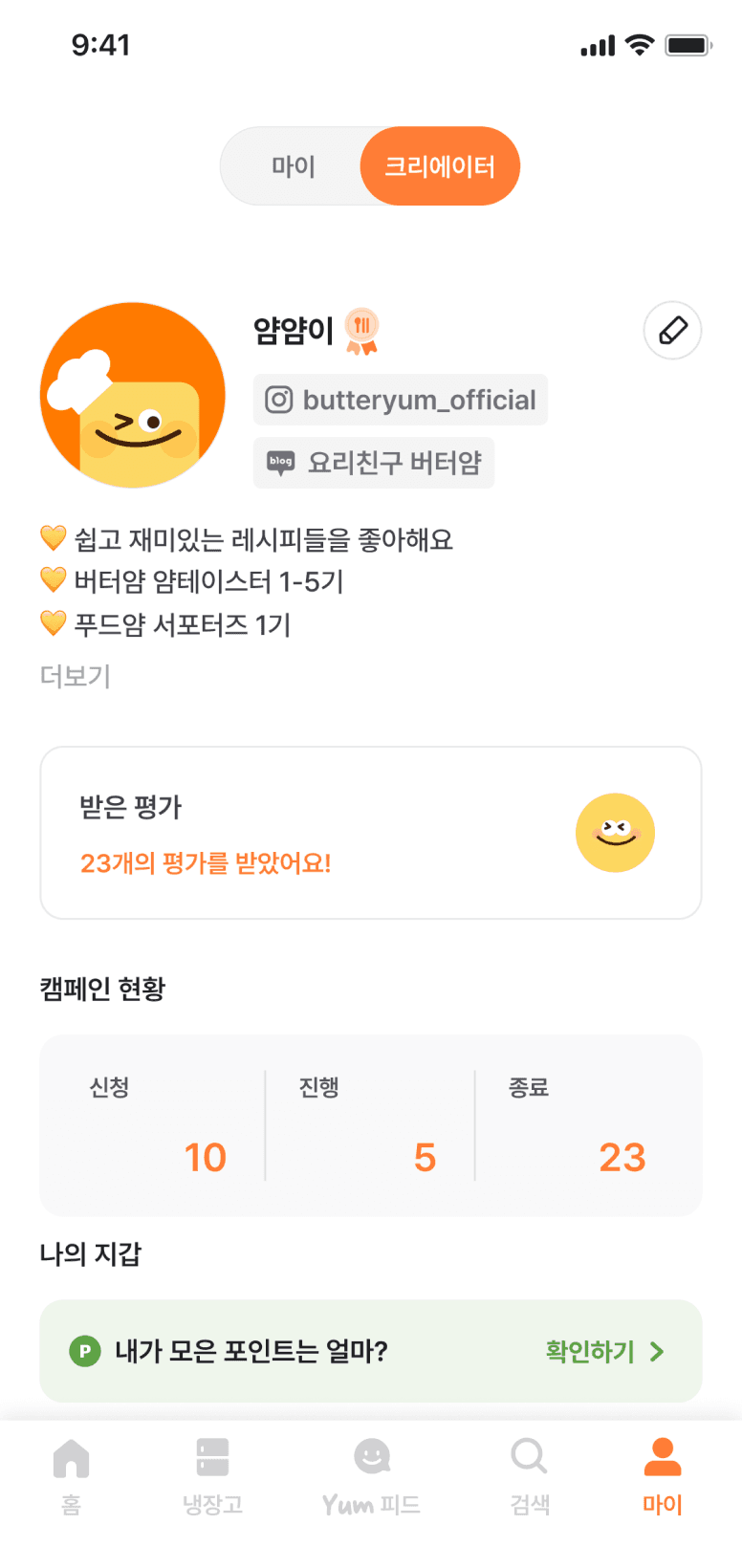Tap the smiling face in 받은 평가 card
Image resolution: width=742 pixels, height=1568 pixels.
click(615, 832)
